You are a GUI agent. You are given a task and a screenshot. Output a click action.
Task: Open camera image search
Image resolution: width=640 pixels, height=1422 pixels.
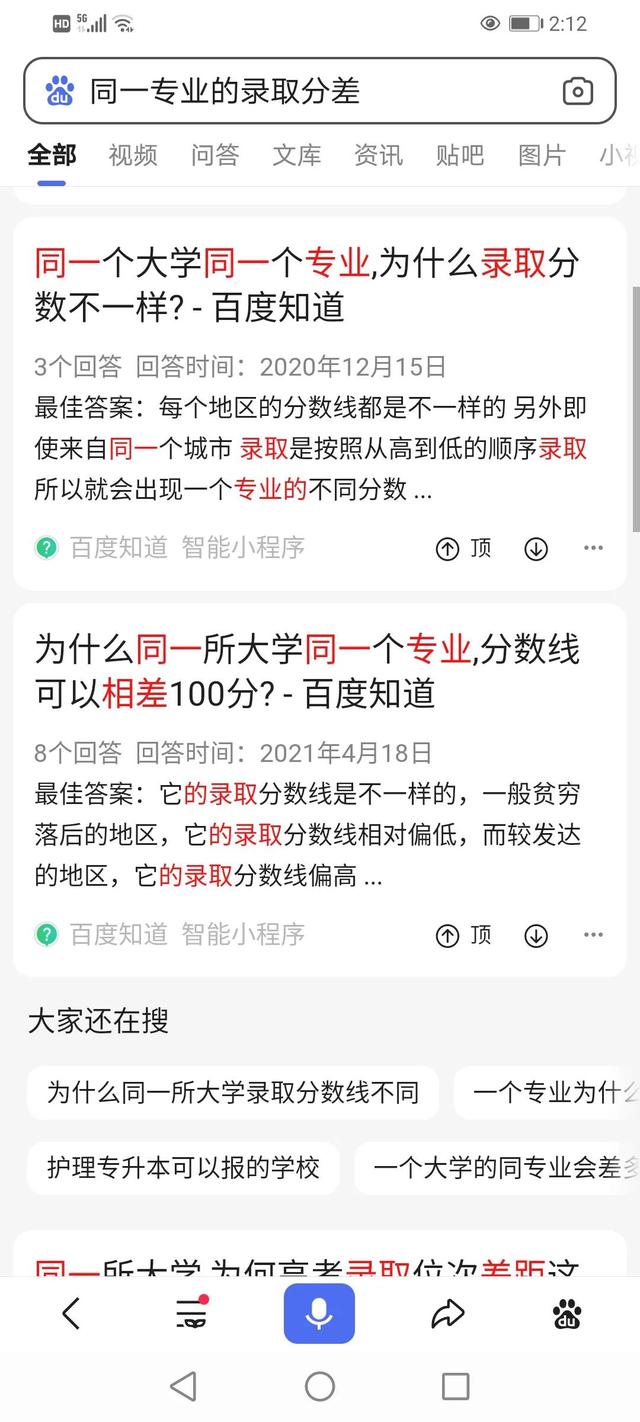(577, 91)
